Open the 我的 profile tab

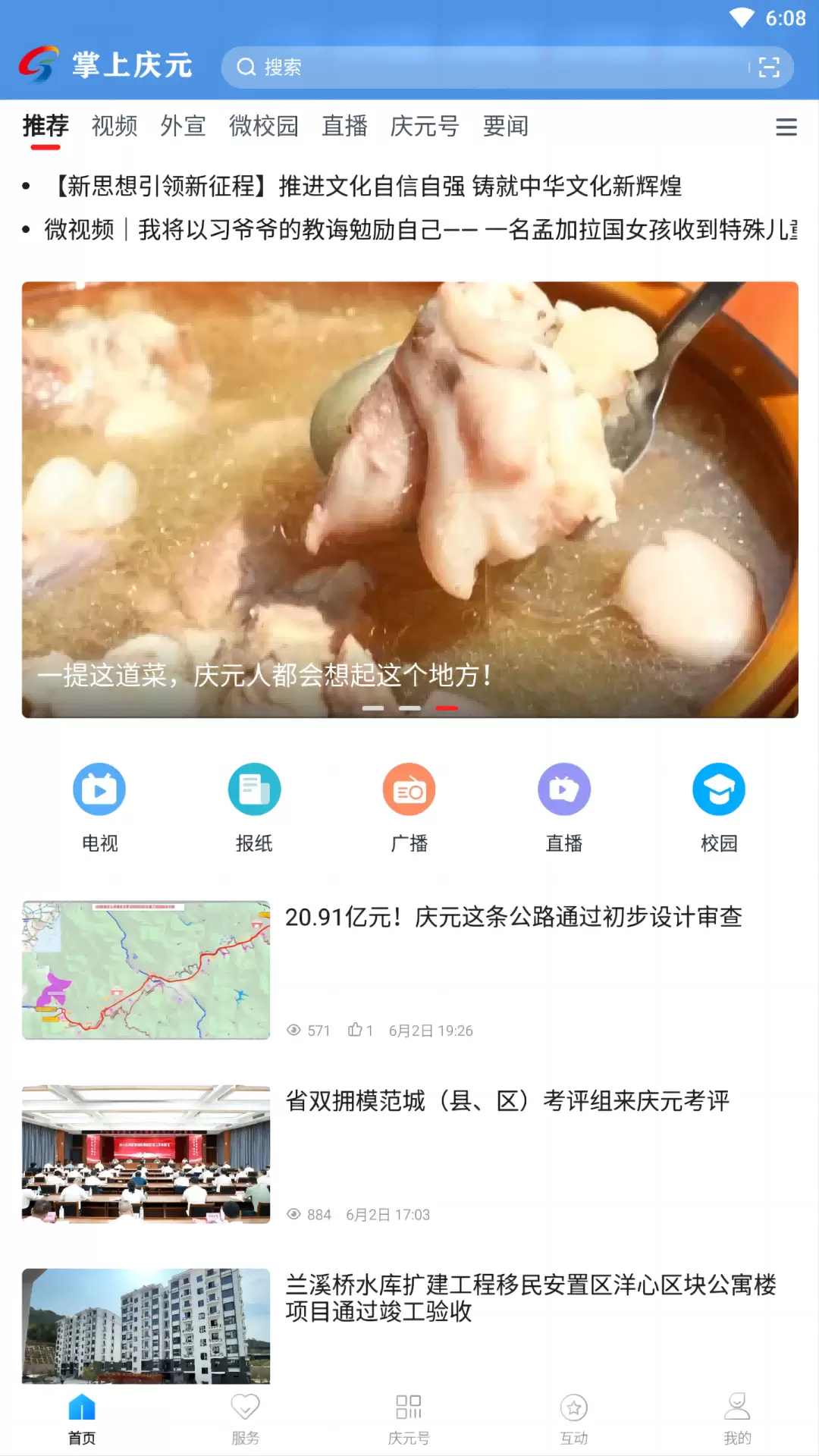click(737, 1418)
